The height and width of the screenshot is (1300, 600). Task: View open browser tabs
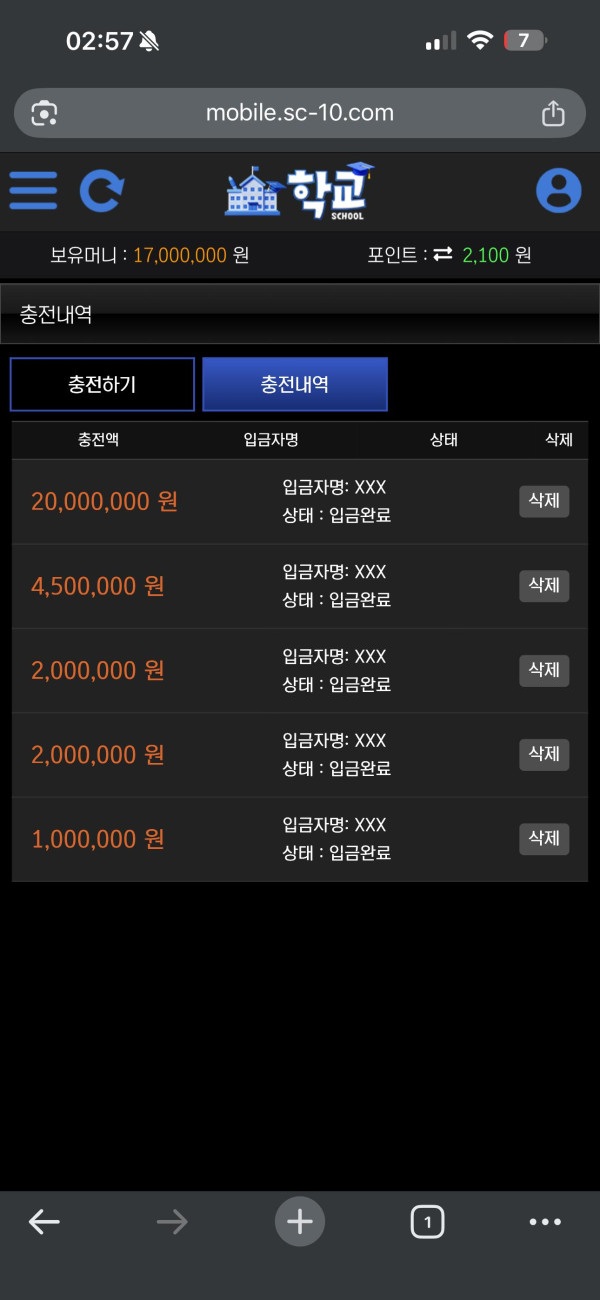[x=427, y=1221]
